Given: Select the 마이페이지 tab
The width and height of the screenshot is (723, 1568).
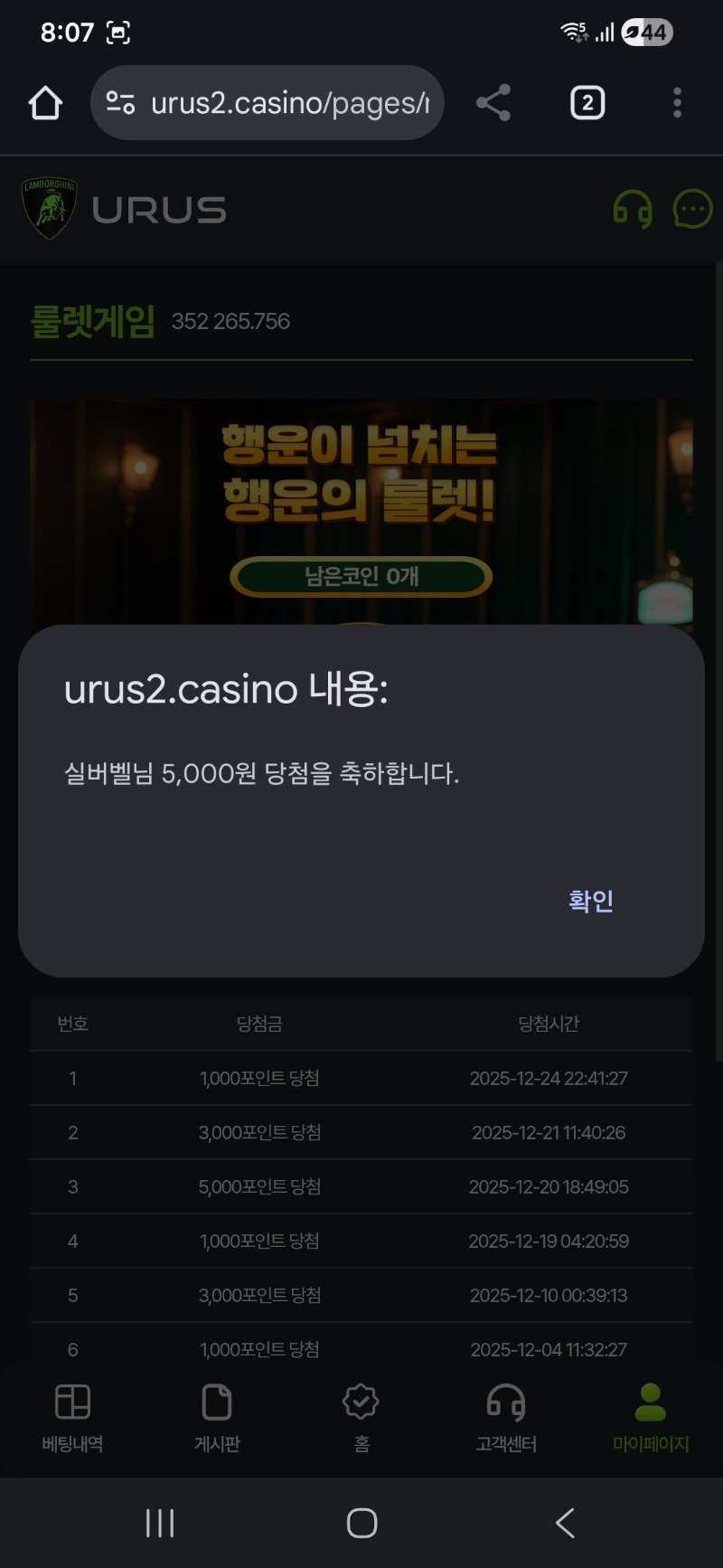Looking at the screenshot, I should click(x=651, y=1417).
